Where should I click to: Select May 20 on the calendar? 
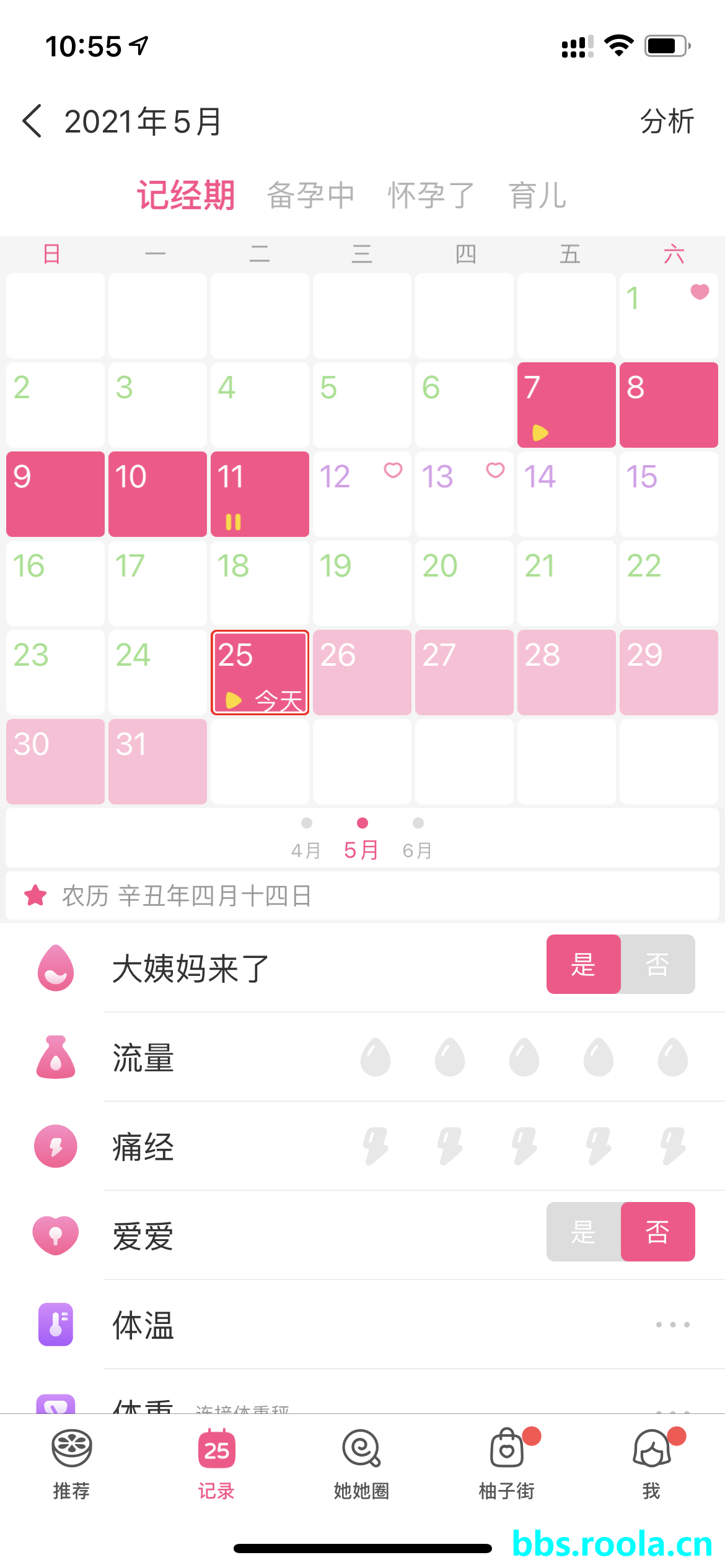[x=464, y=583]
